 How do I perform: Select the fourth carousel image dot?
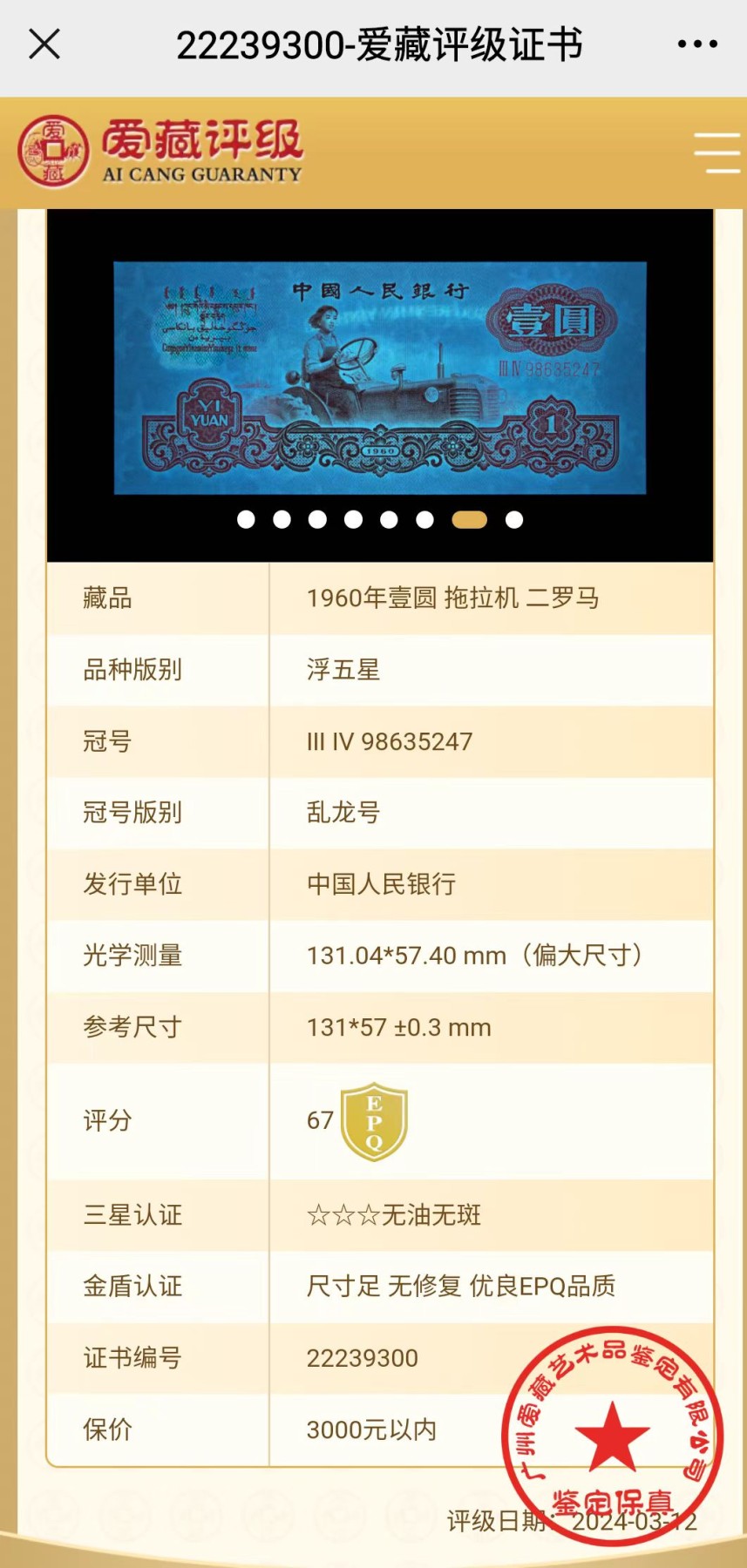(353, 520)
